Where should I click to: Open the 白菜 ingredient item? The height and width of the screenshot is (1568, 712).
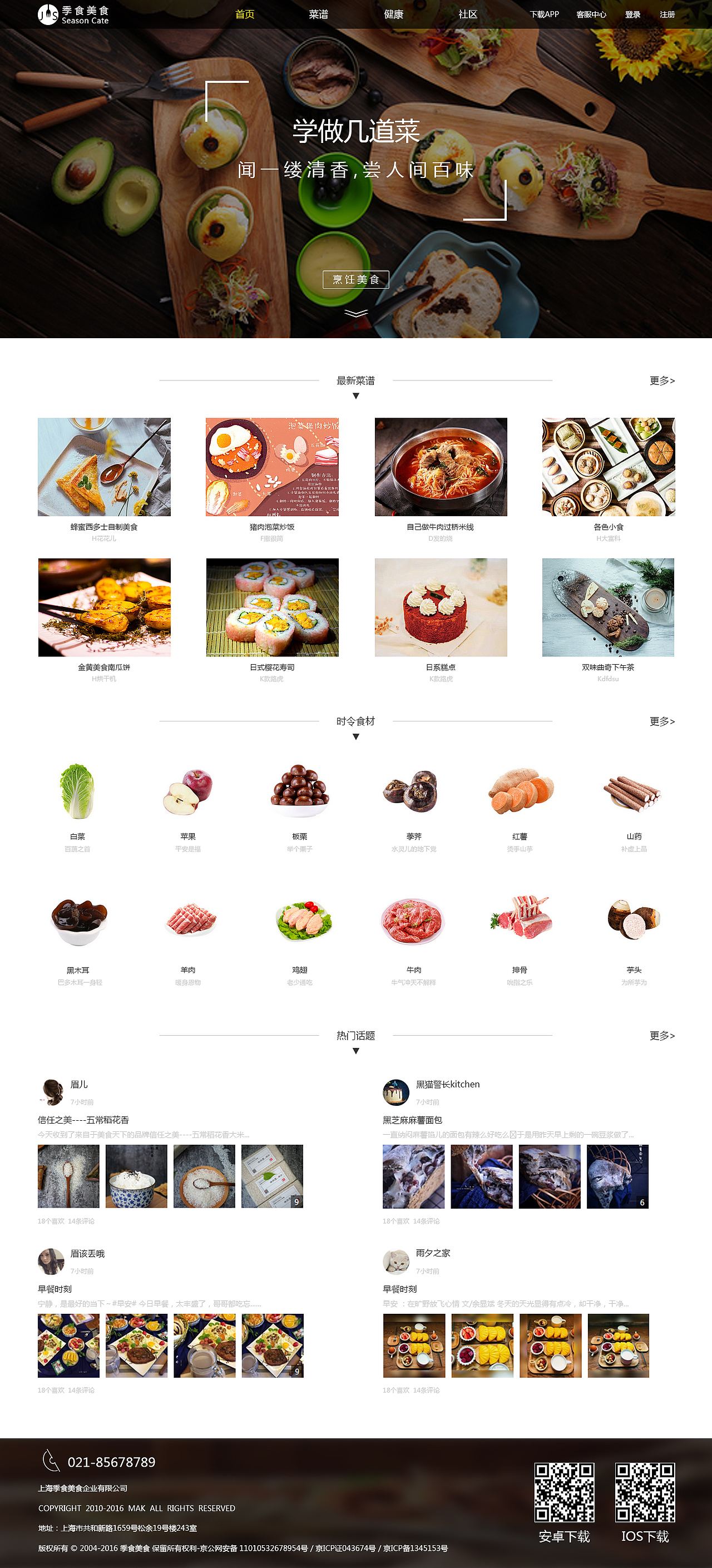click(77, 792)
